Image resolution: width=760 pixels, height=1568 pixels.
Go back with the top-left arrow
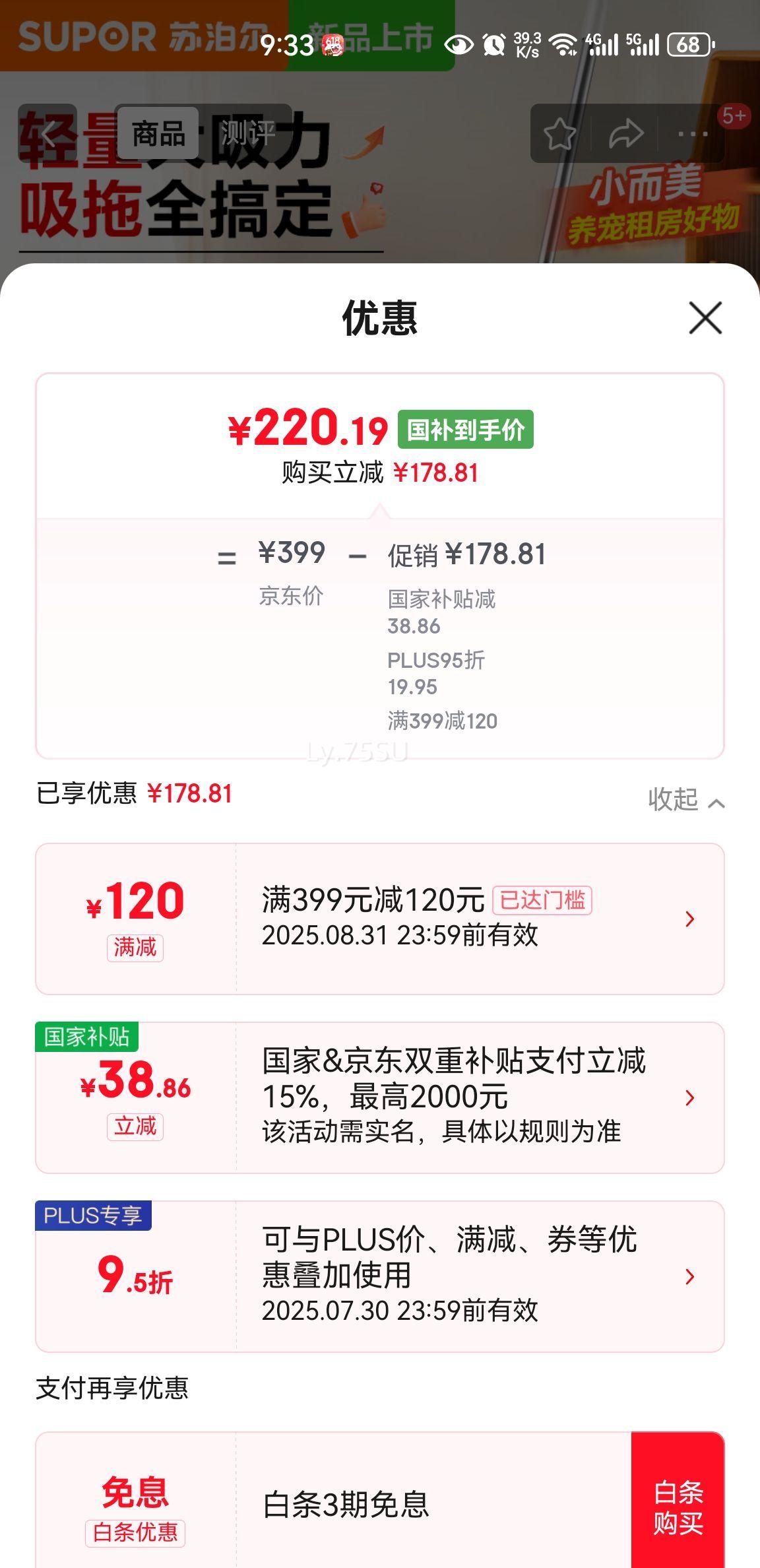click(x=47, y=134)
